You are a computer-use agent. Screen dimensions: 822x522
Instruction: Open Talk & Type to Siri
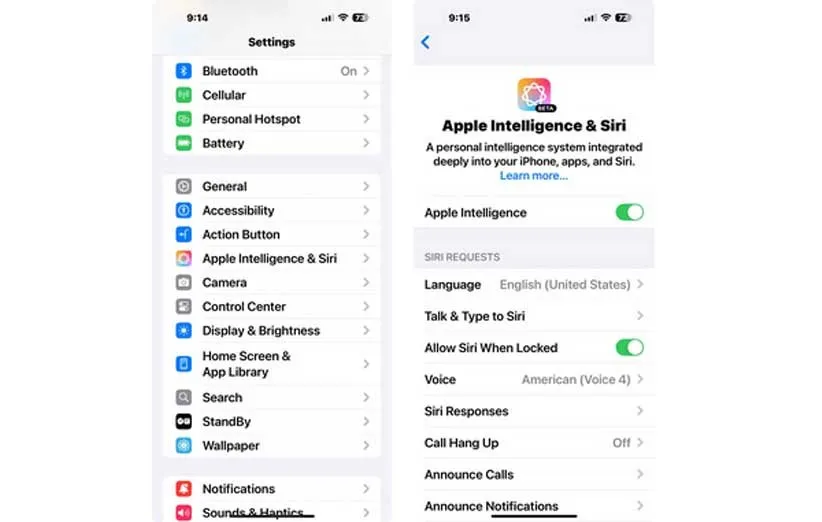533,316
